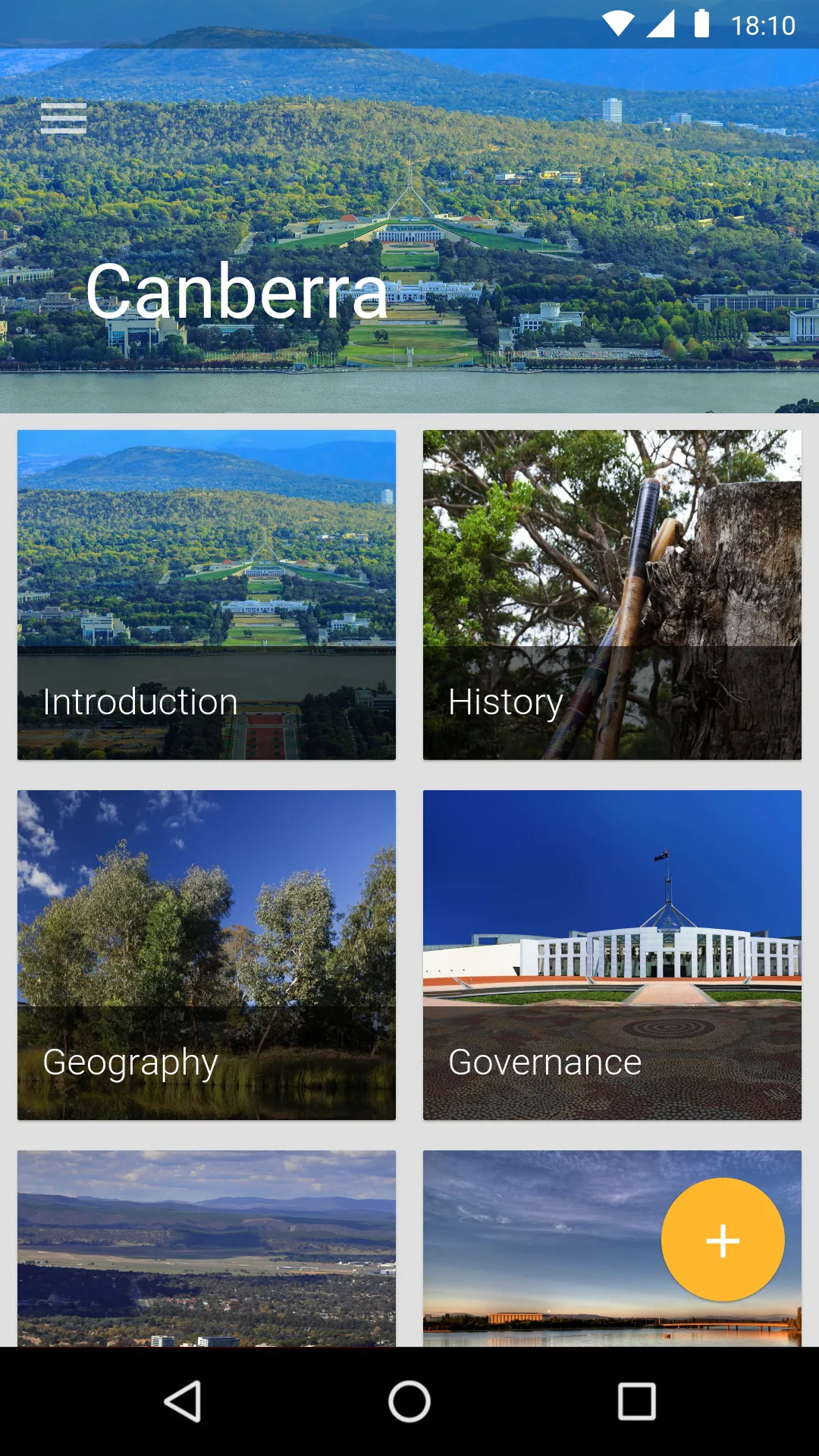The width and height of the screenshot is (819, 1456).
Task: View the Governance section
Action: [x=612, y=955]
